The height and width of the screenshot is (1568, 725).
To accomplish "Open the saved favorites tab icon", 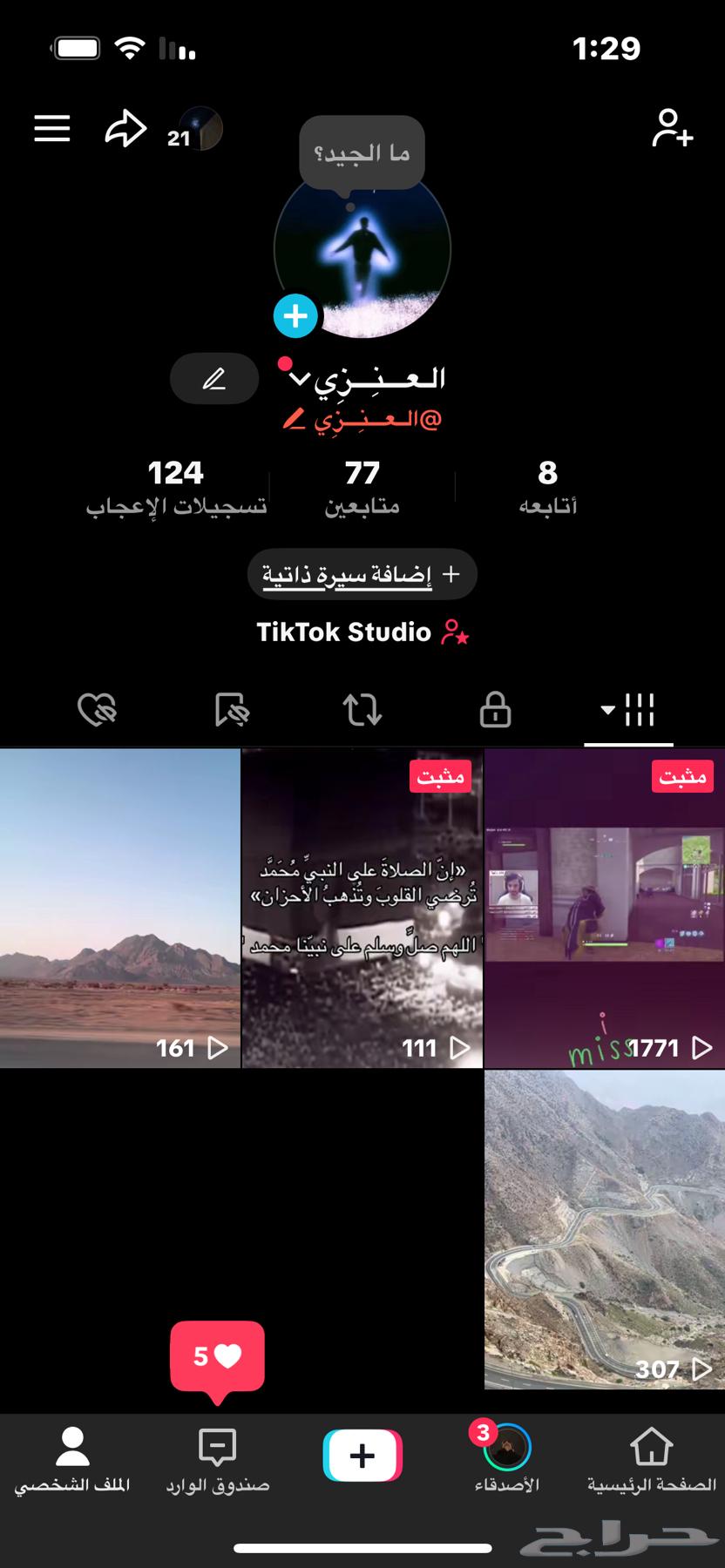I will click(x=230, y=710).
